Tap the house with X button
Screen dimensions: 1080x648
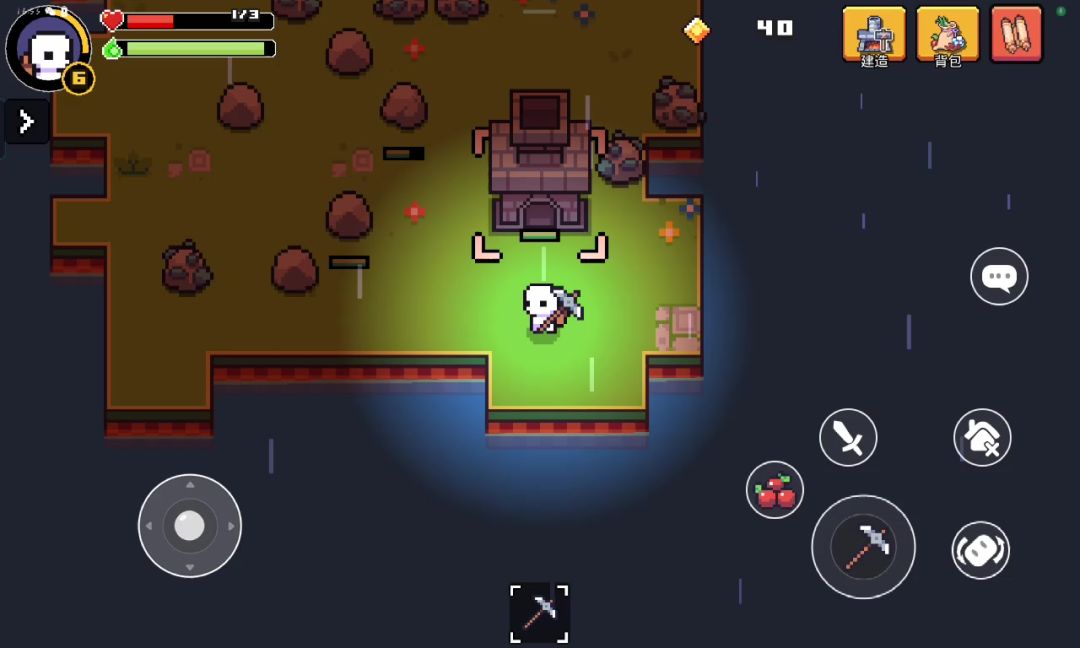[x=982, y=437]
